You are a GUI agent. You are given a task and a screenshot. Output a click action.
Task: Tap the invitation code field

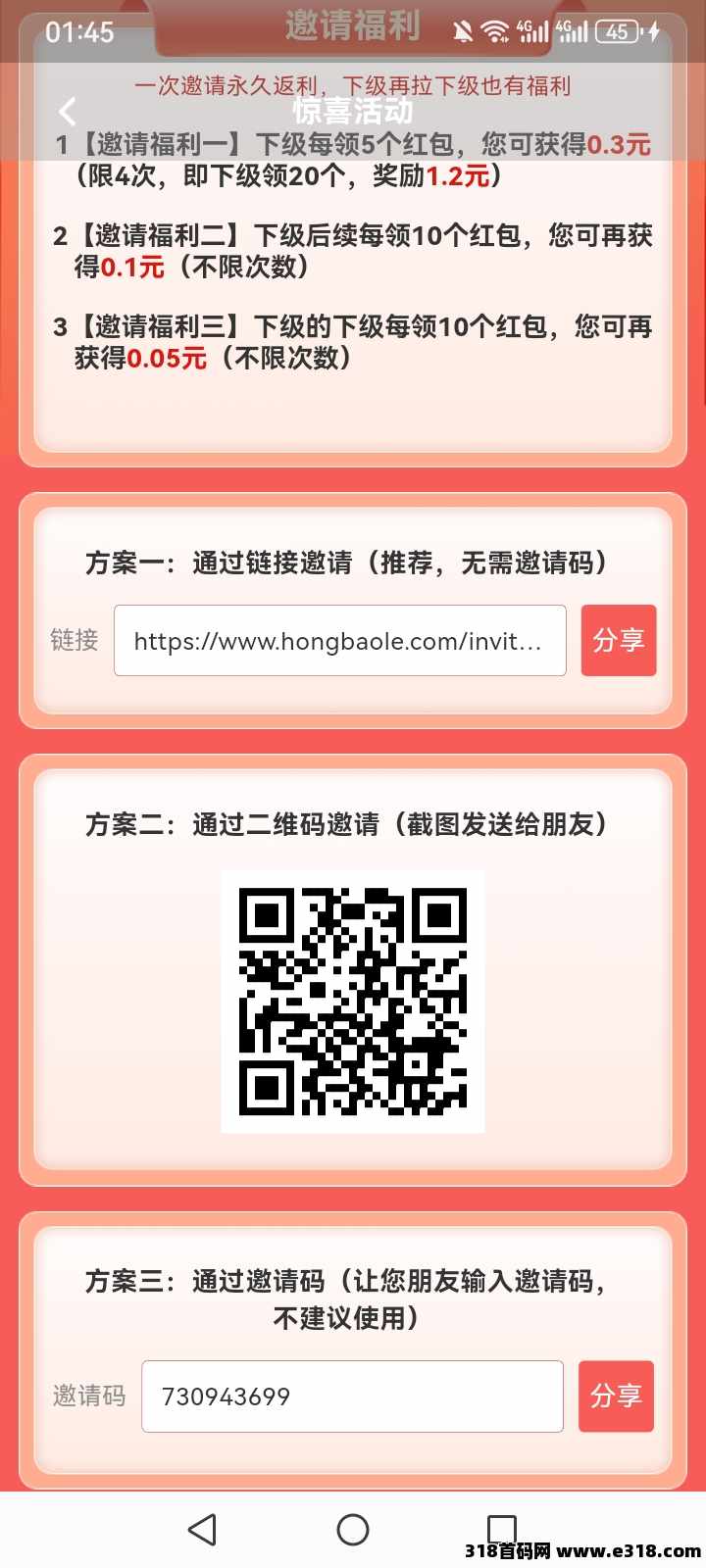(352, 1396)
